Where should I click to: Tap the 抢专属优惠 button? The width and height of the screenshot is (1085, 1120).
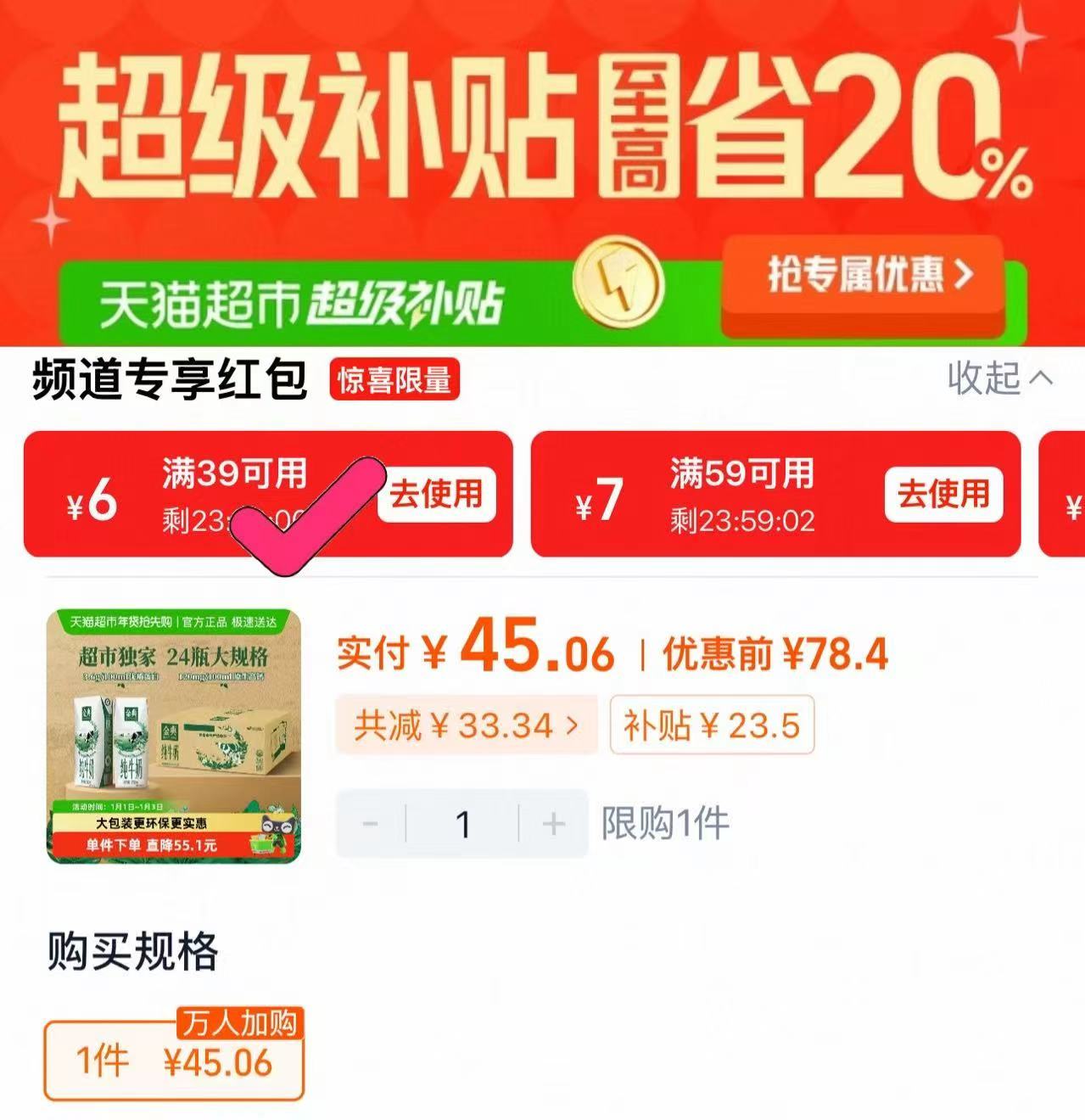(863, 276)
